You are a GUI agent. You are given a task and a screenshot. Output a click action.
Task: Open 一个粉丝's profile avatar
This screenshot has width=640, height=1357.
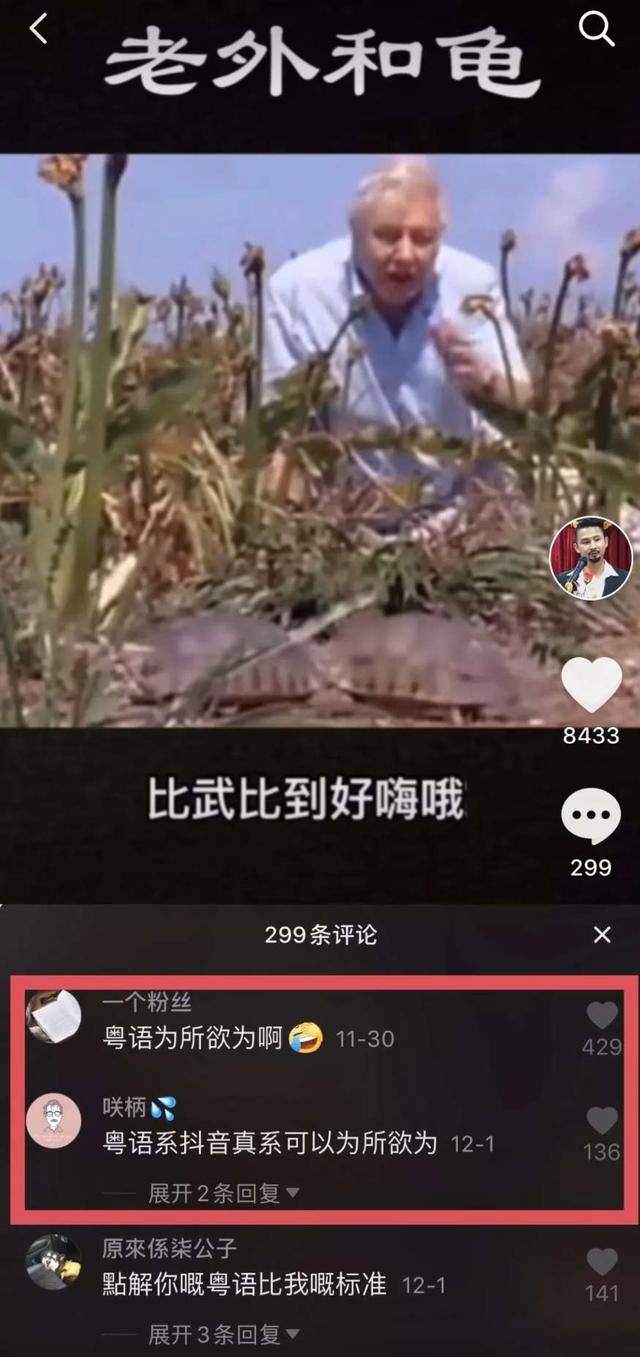[x=53, y=1015]
